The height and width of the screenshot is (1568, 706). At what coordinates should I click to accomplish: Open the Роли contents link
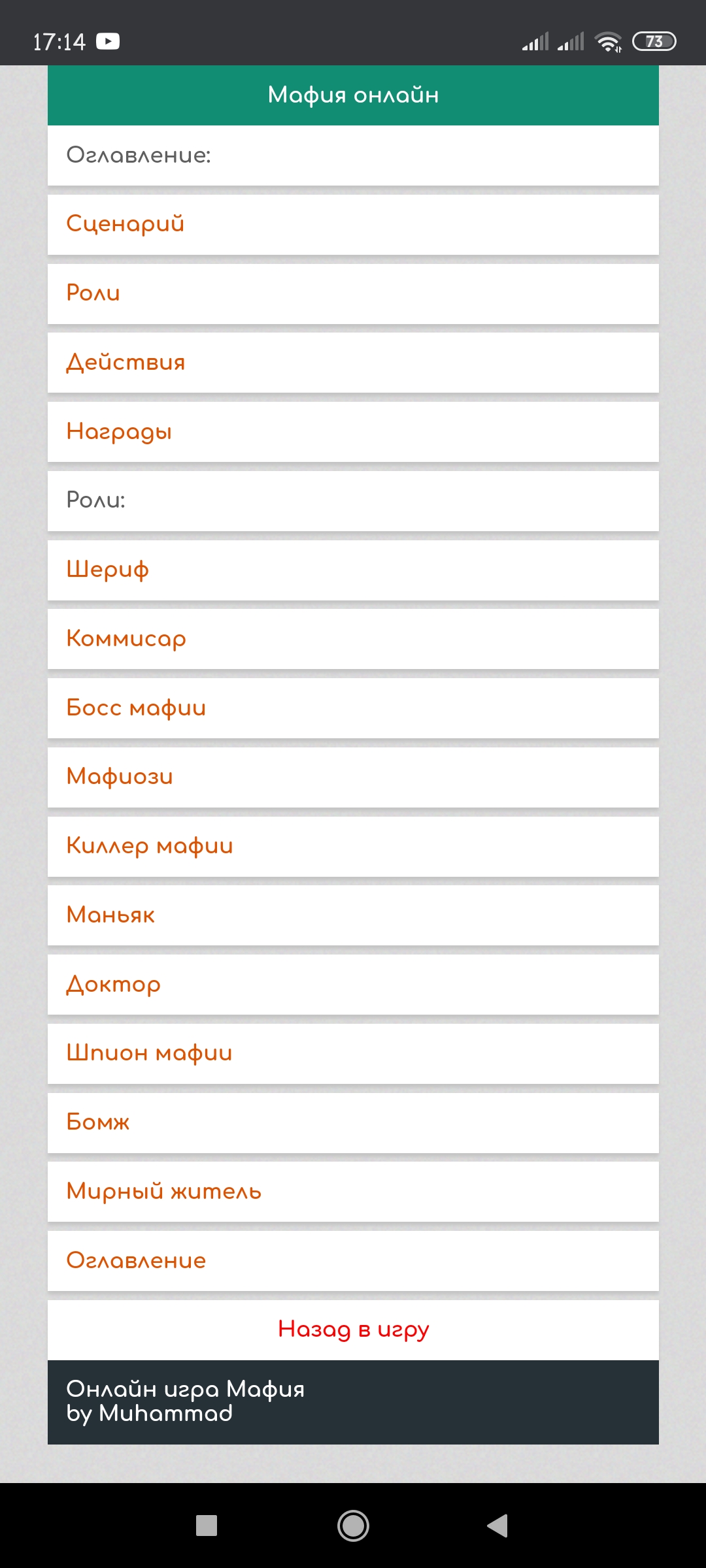tap(353, 293)
